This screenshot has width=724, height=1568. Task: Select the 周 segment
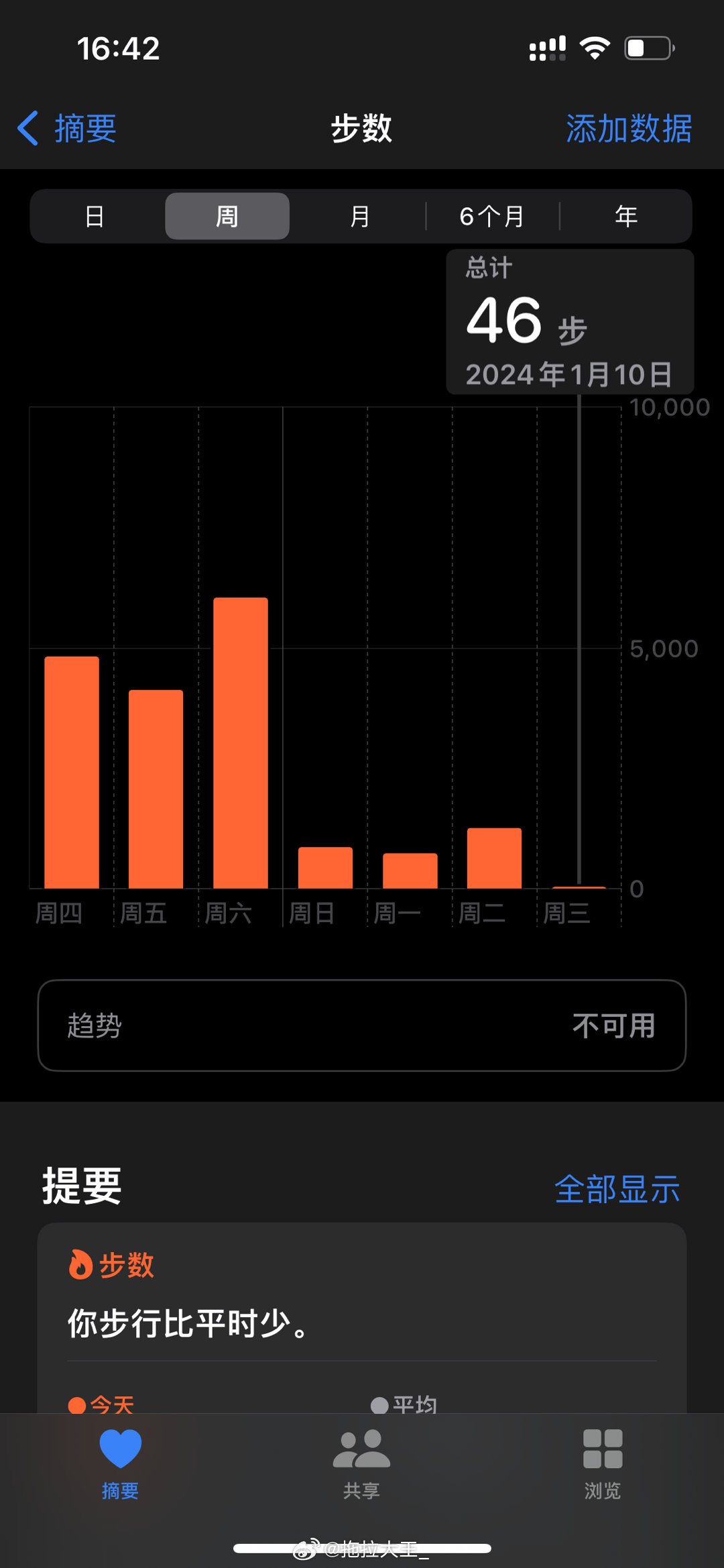coord(227,216)
